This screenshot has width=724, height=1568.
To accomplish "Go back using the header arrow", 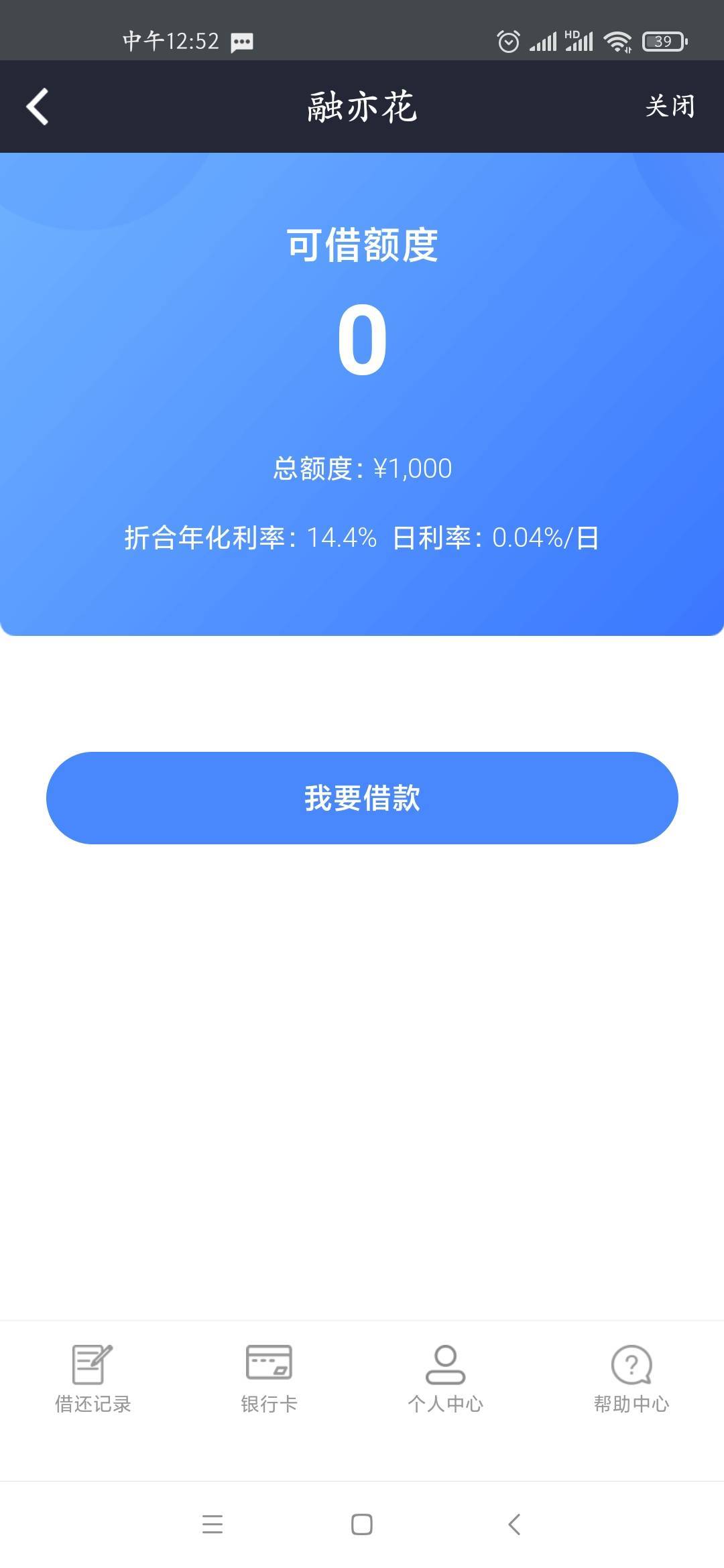I will click(x=38, y=107).
